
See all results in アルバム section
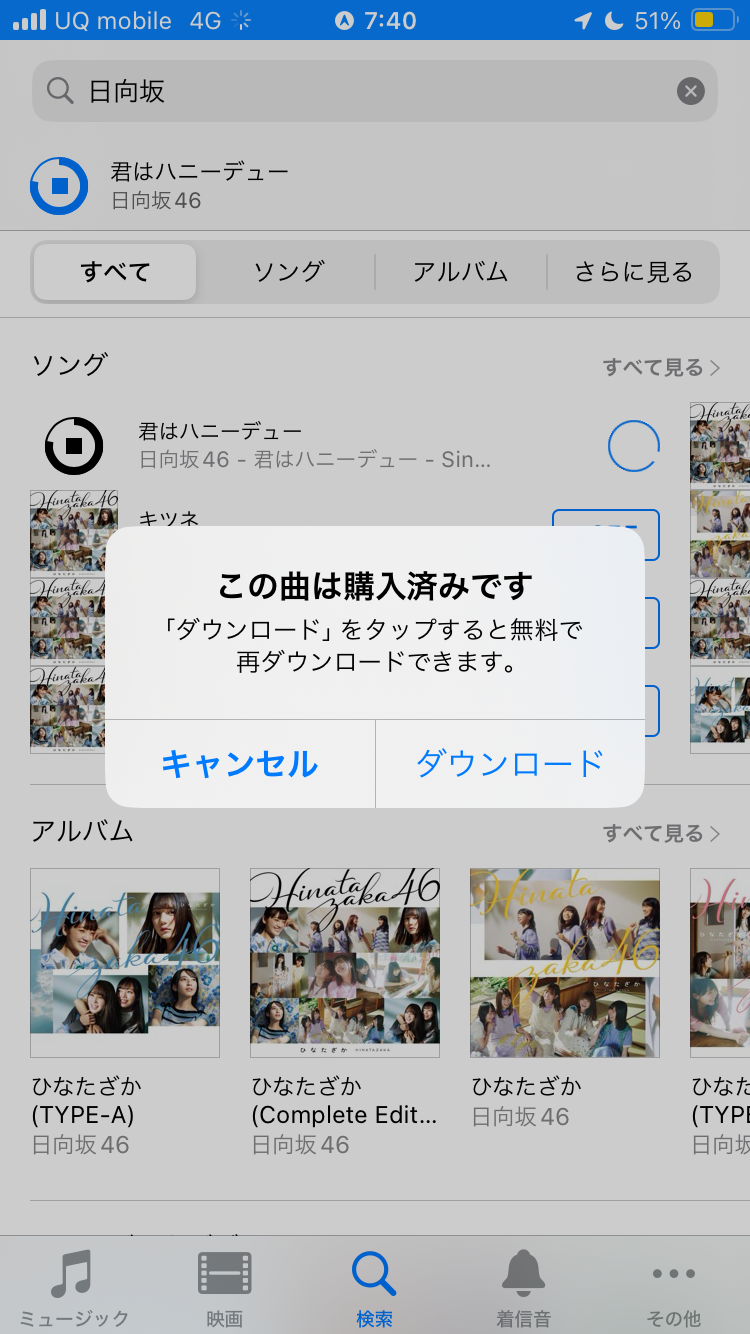click(661, 833)
